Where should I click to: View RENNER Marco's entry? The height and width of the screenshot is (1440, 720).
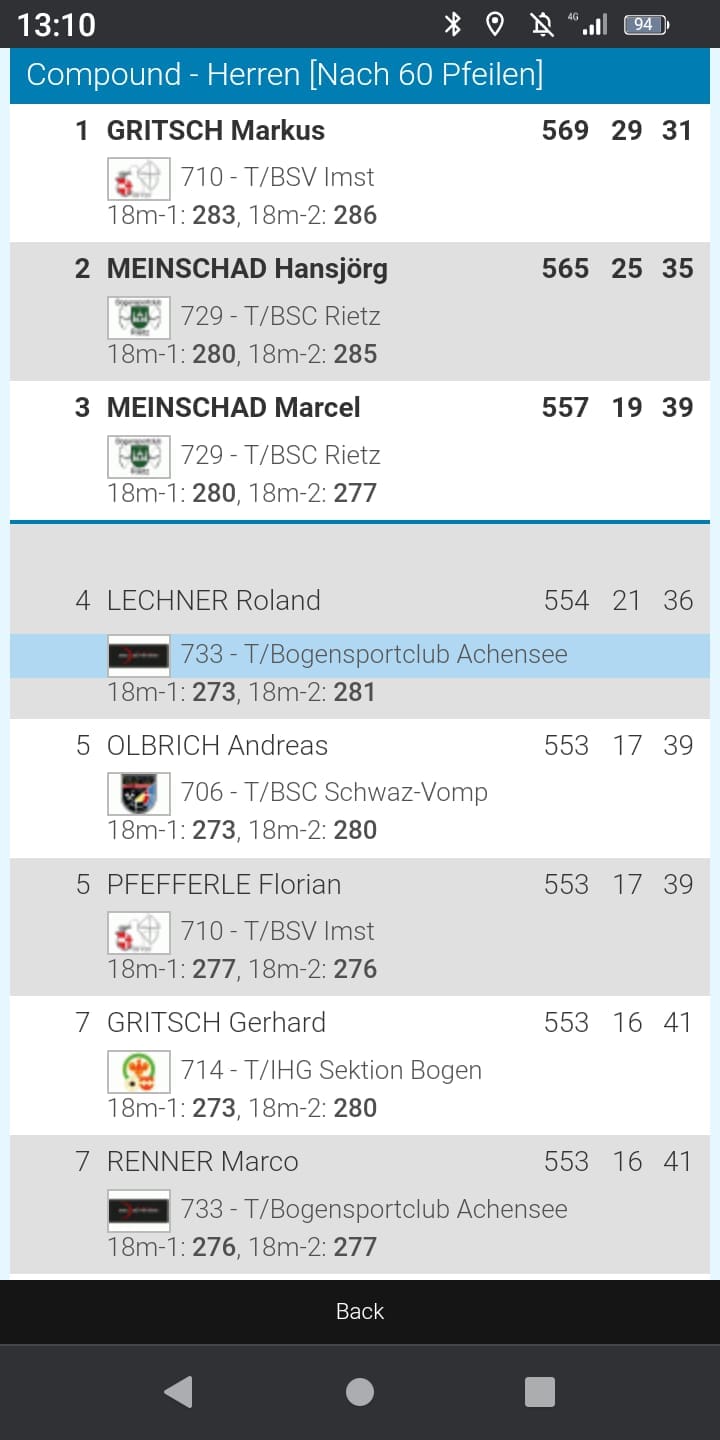pyautogui.click(x=360, y=1204)
